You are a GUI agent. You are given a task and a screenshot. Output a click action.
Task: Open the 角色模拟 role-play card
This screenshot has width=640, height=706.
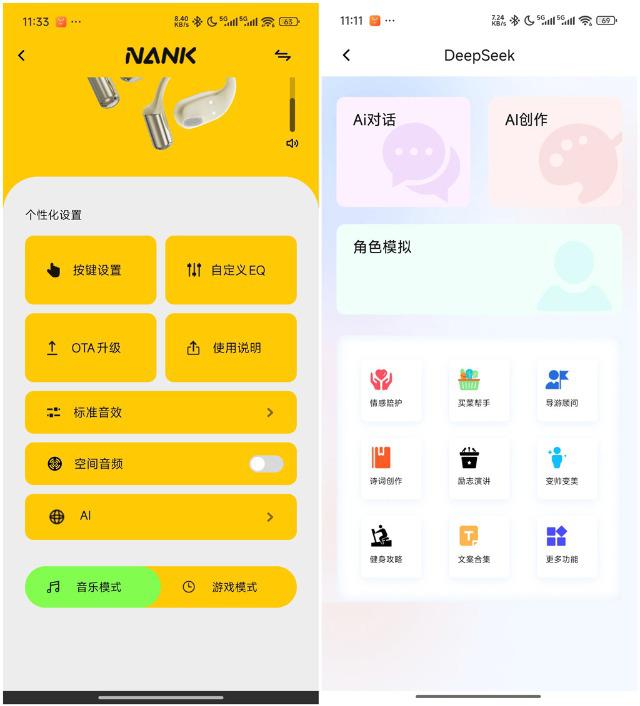[478, 269]
